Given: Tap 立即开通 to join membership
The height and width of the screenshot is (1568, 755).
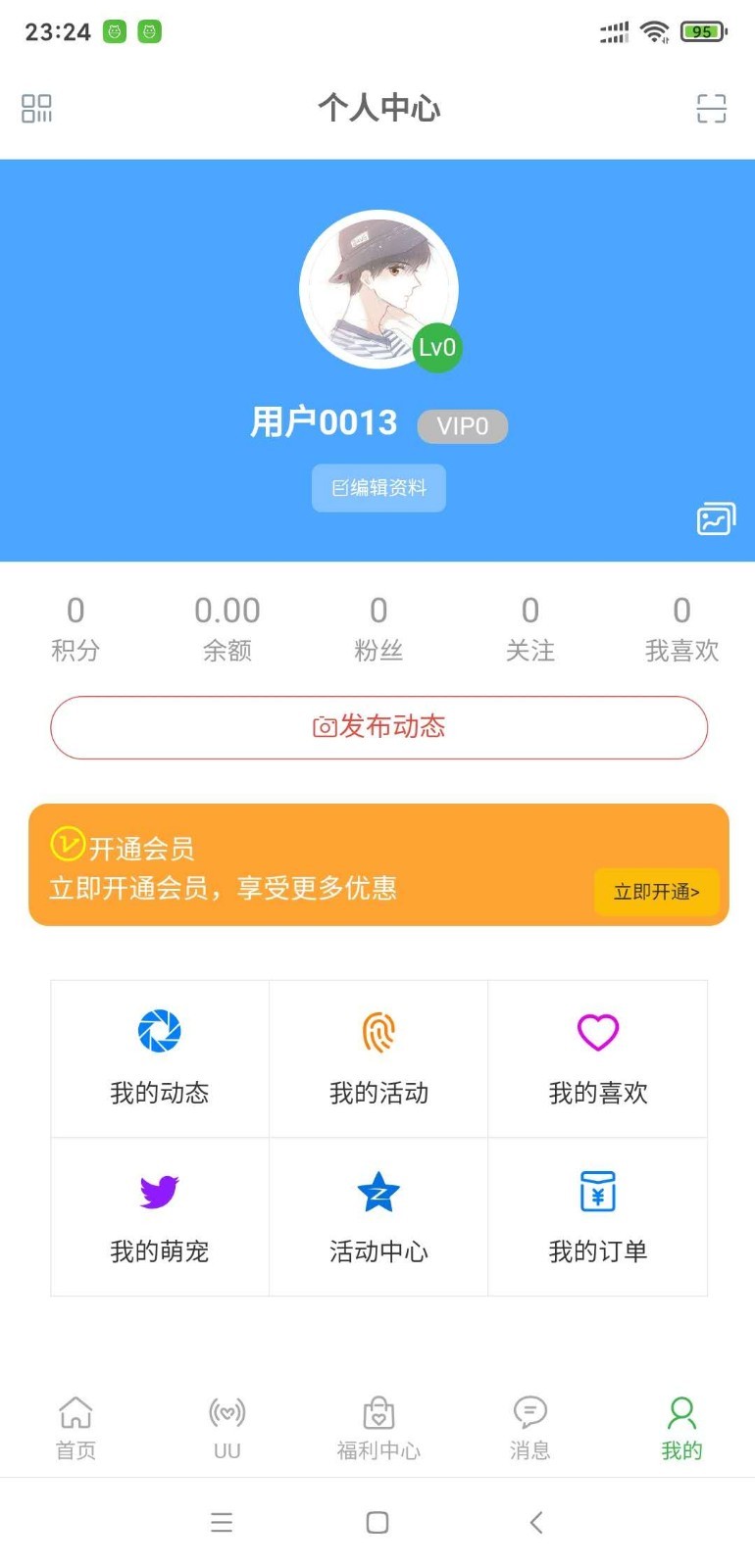Looking at the screenshot, I should [656, 892].
